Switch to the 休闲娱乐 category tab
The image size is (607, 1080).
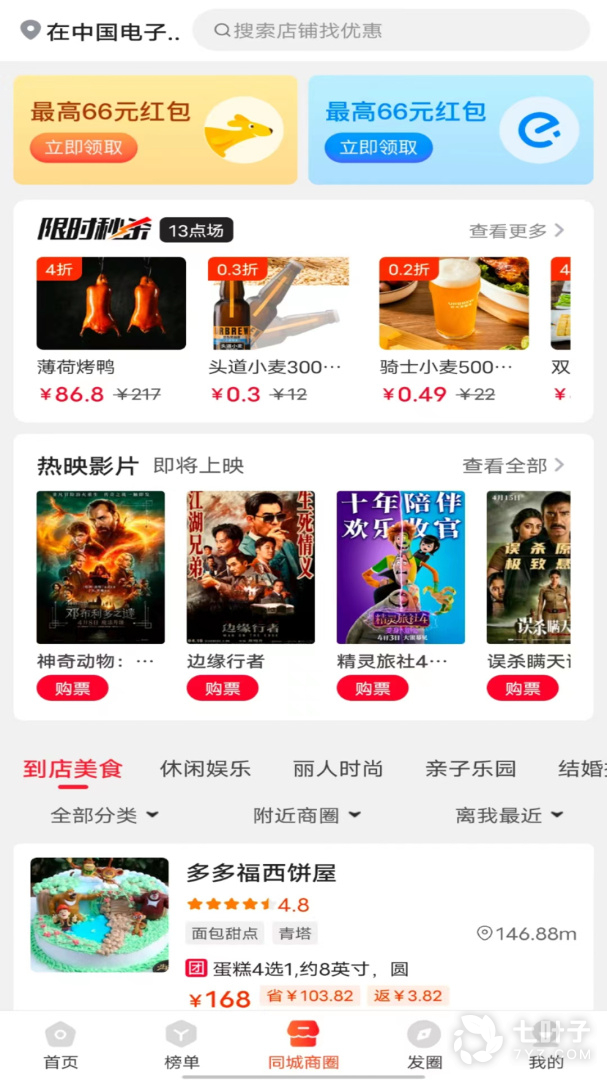click(205, 769)
